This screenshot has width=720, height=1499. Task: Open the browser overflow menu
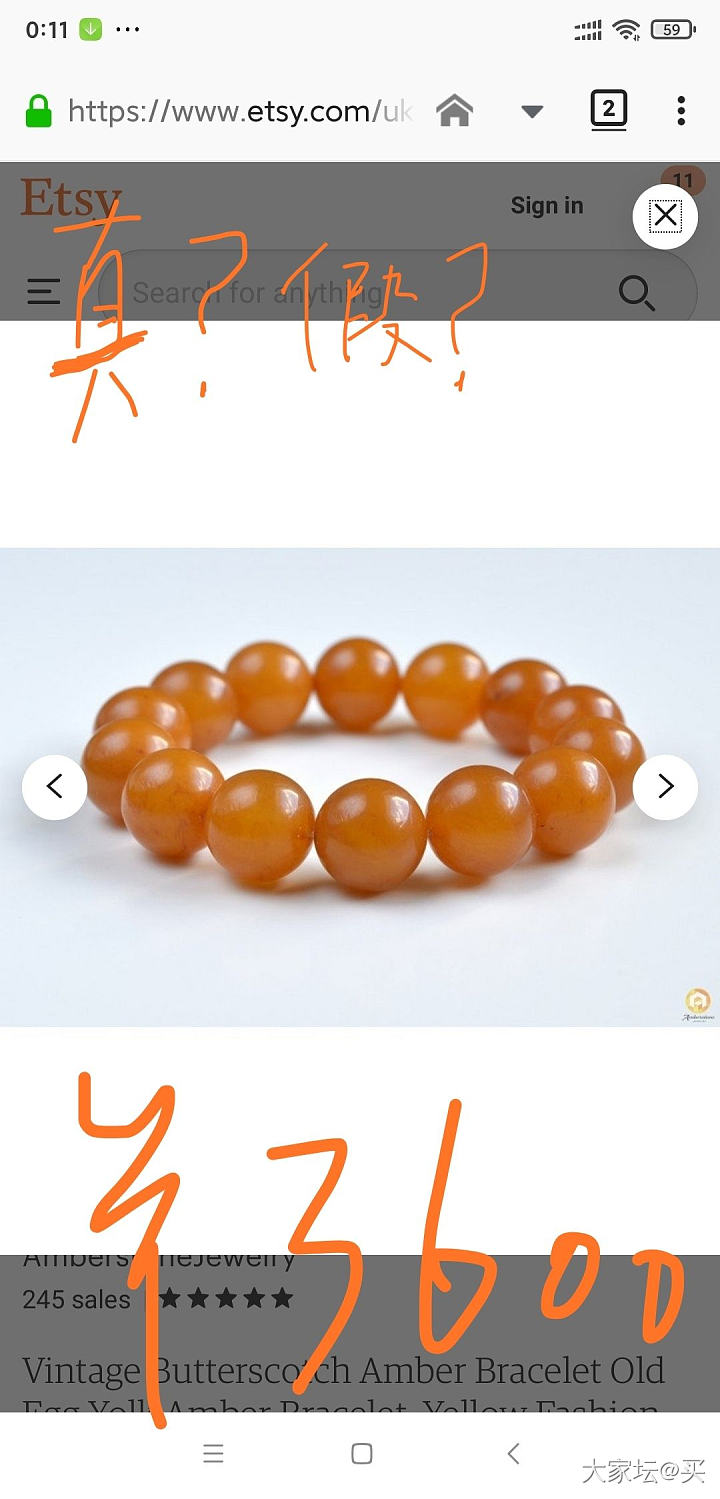pyautogui.click(x=681, y=111)
